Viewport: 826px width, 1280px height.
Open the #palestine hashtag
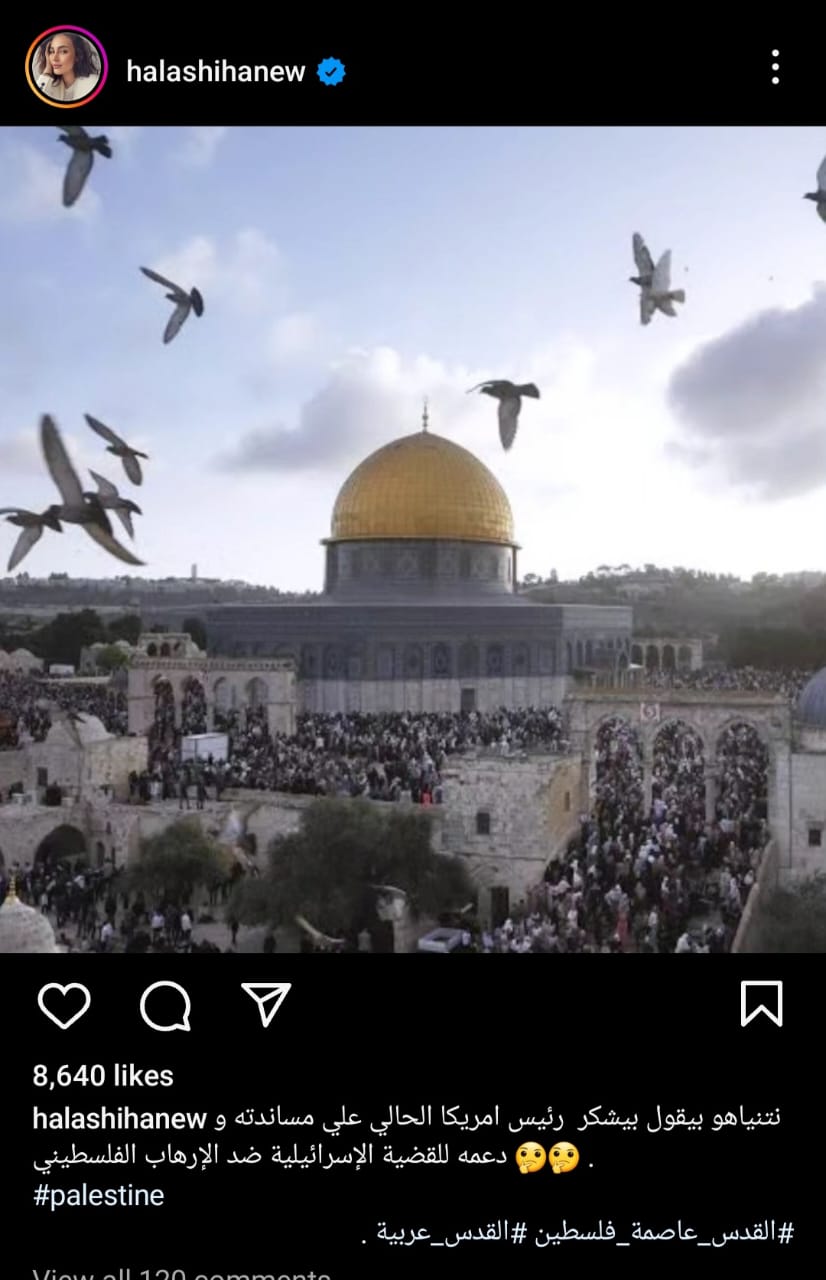click(x=98, y=1195)
